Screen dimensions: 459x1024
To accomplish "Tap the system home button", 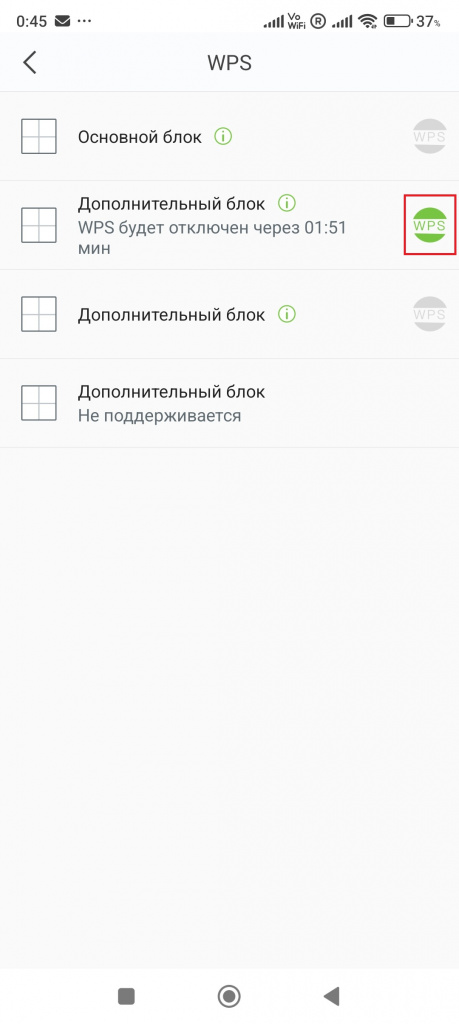I will [229, 996].
